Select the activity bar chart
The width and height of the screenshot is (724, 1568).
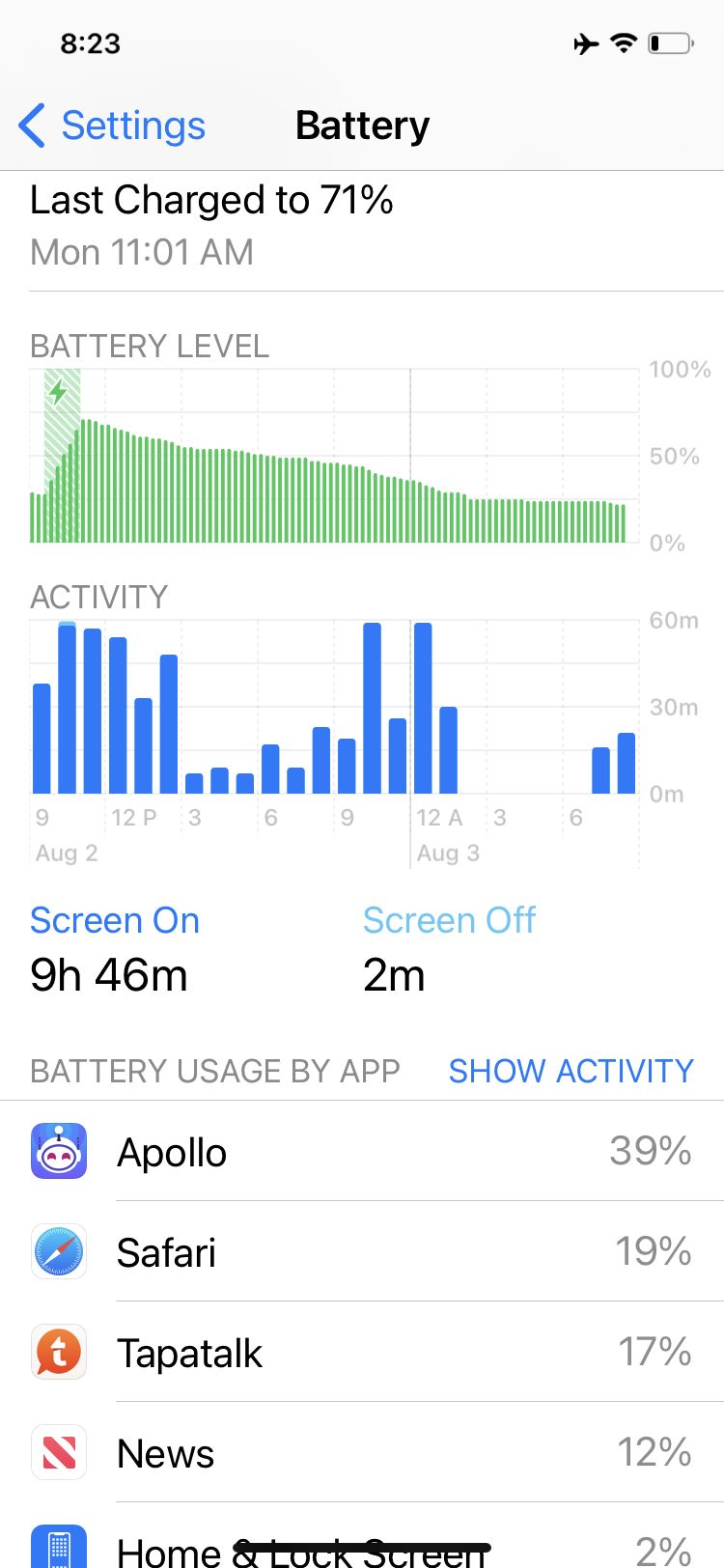(x=334, y=708)
